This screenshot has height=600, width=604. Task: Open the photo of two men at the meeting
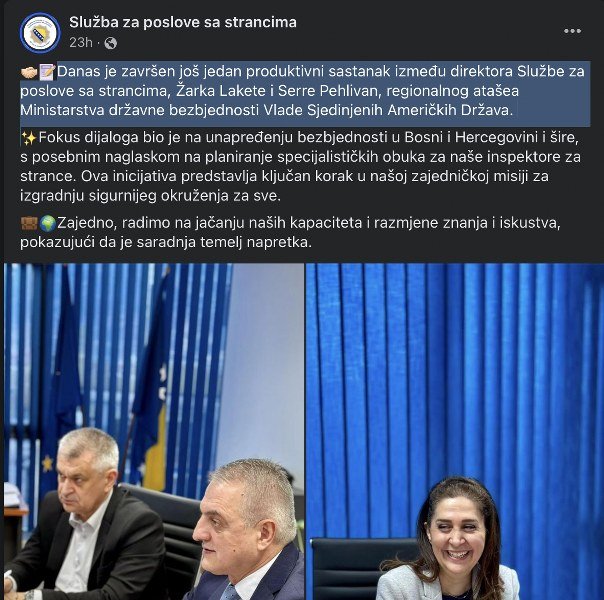(x=153, y=431)
